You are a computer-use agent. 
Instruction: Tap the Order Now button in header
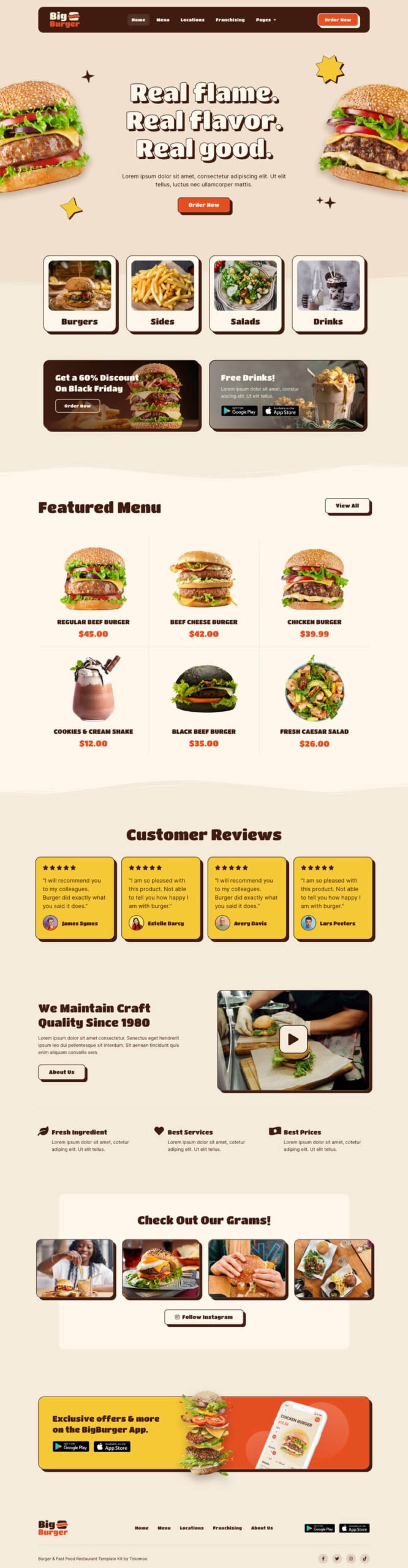click(338, 20)
